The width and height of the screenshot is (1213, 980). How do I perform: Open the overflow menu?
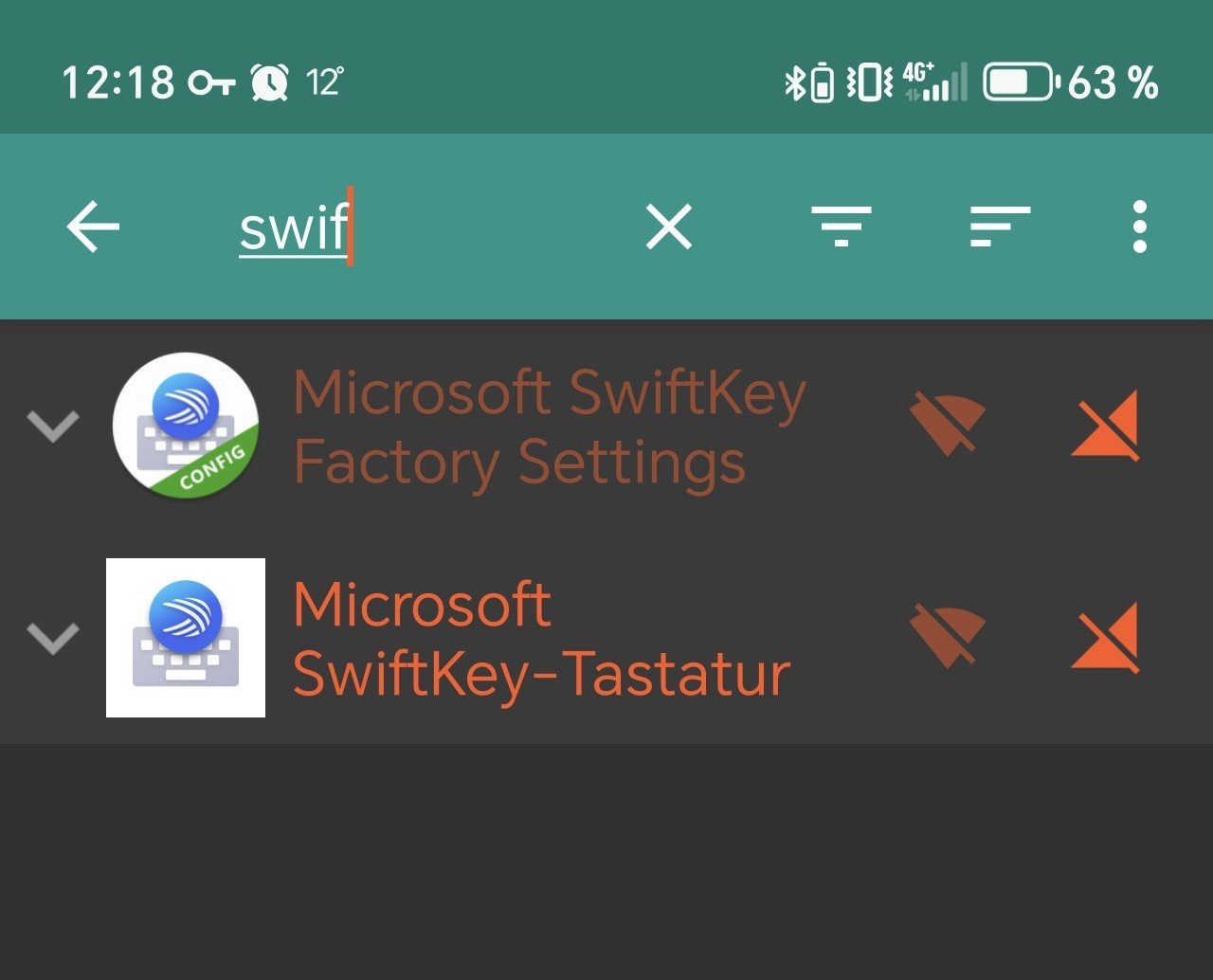click(x=1139, y=227)
